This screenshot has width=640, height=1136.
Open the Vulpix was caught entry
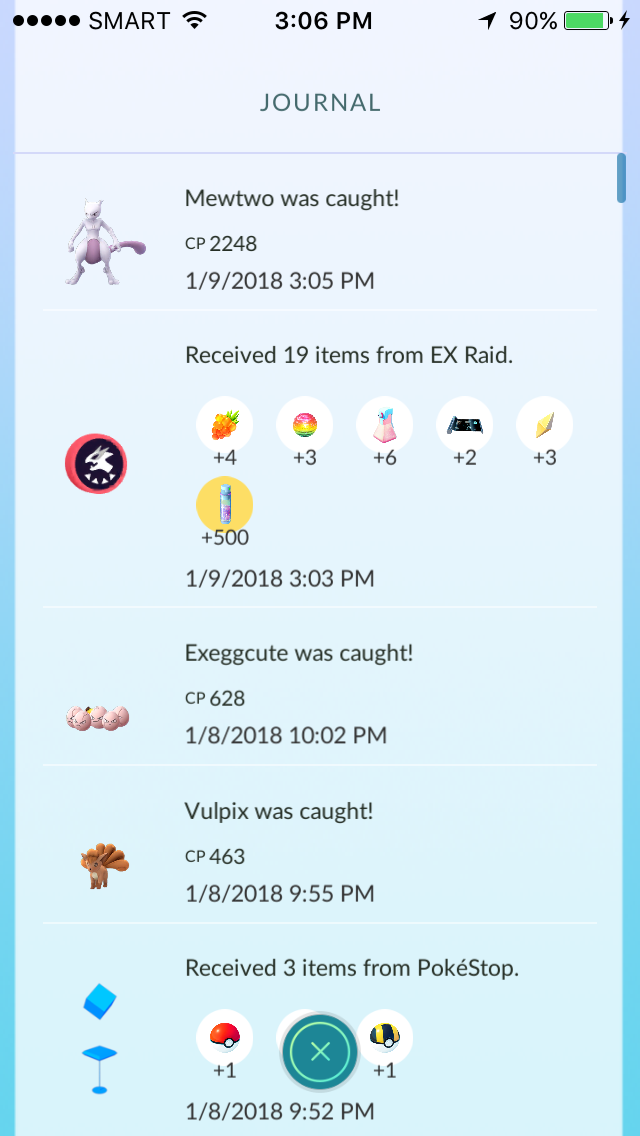[320, 844]
